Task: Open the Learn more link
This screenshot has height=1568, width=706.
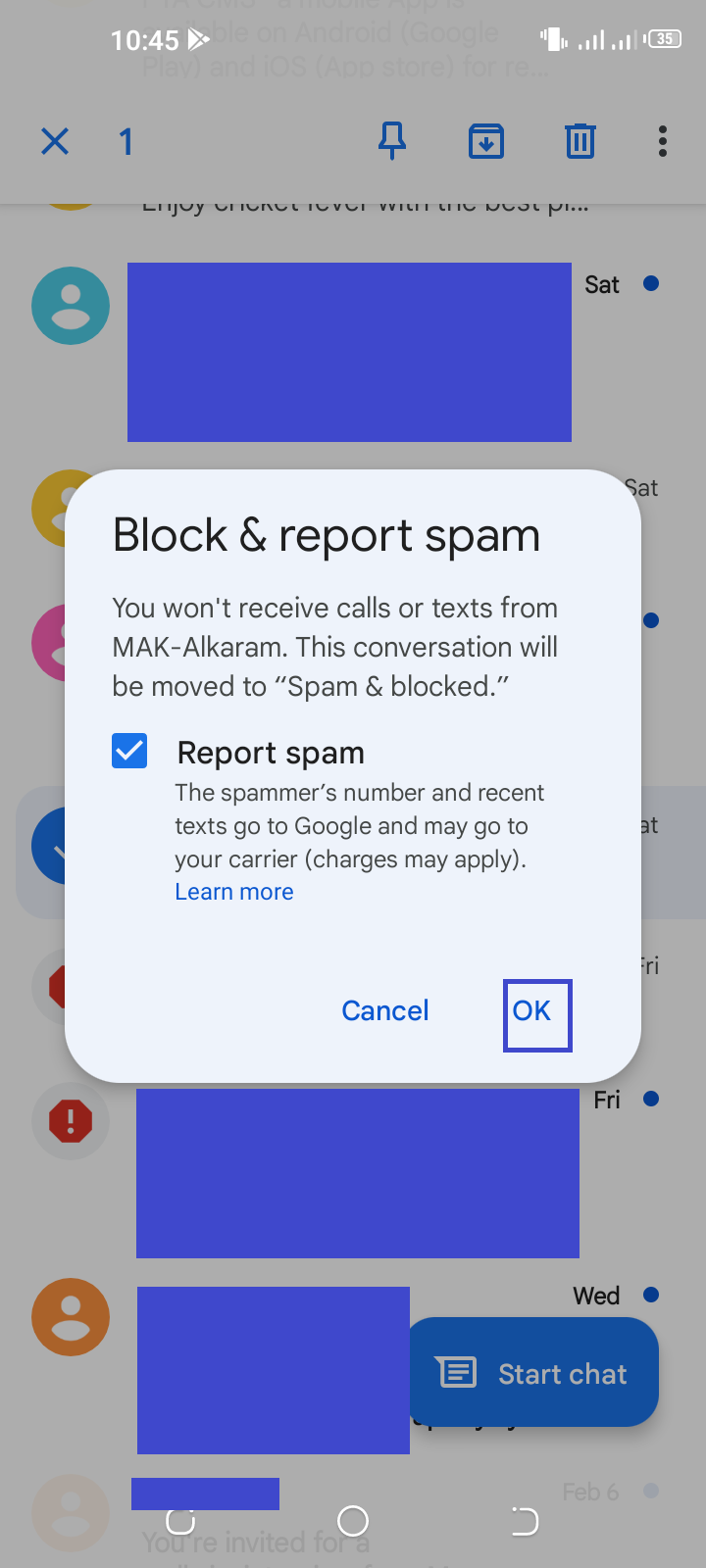Action: 234,892
